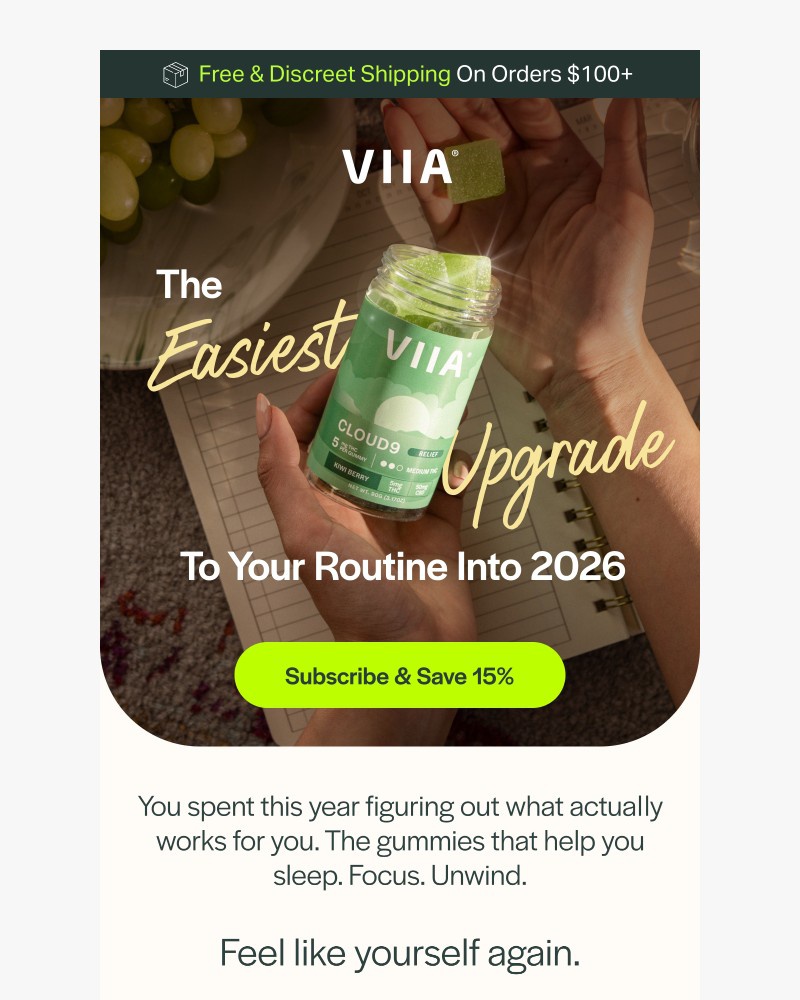Image resolution: width=800 pixels, height=1000 pixels.
Task: Click the KIWI BERRY flavor tag
Action: pyautogui.click(x=351, y=473)
